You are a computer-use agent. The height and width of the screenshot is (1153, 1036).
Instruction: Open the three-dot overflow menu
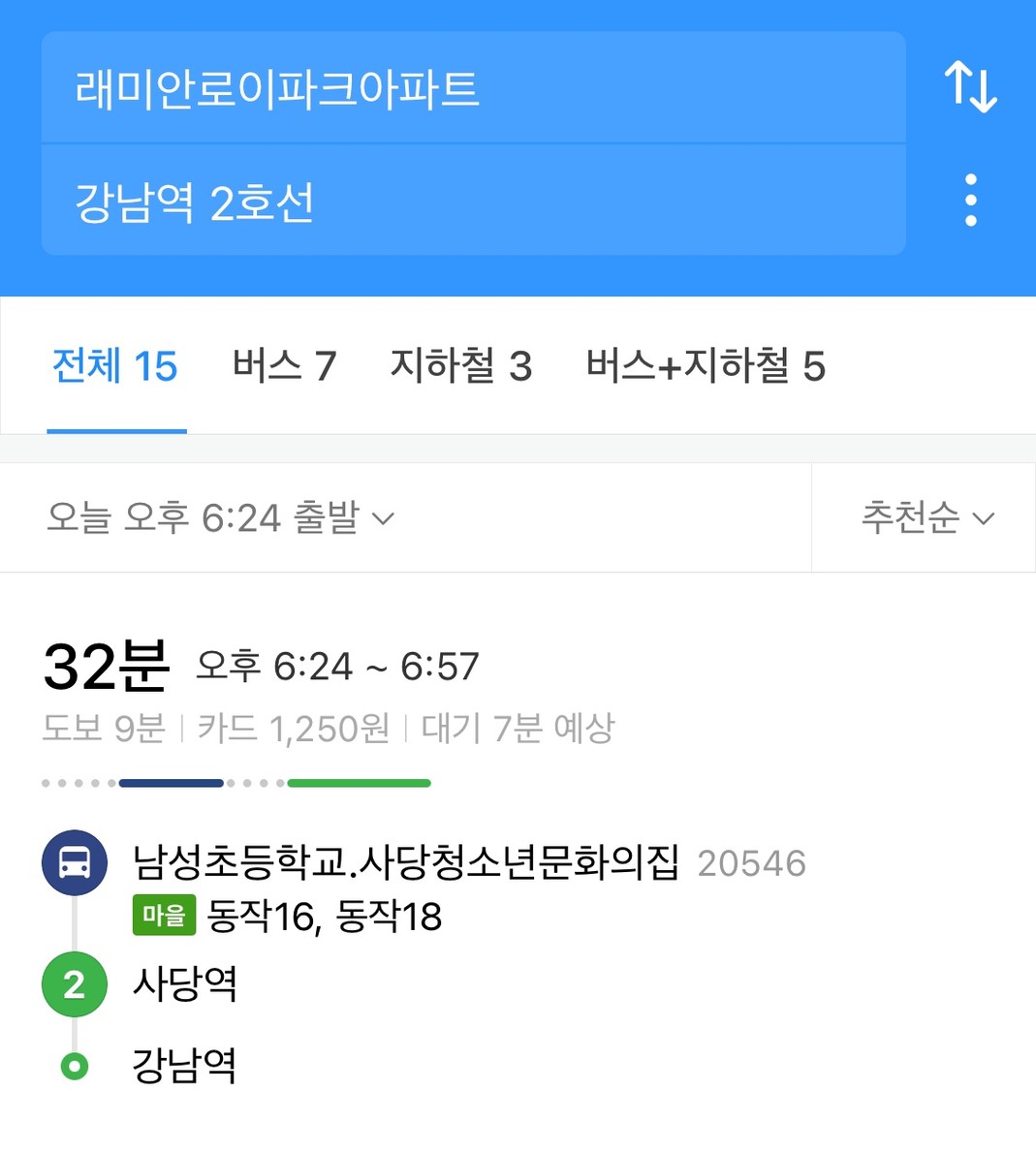[x=970, y=201]
